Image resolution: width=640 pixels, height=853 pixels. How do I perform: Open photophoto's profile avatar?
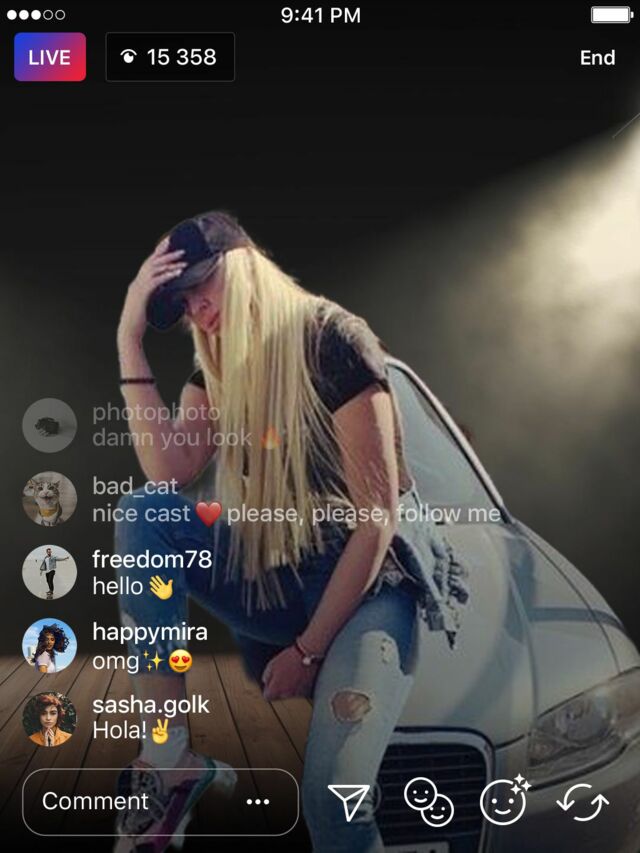(x=49, y=425)
